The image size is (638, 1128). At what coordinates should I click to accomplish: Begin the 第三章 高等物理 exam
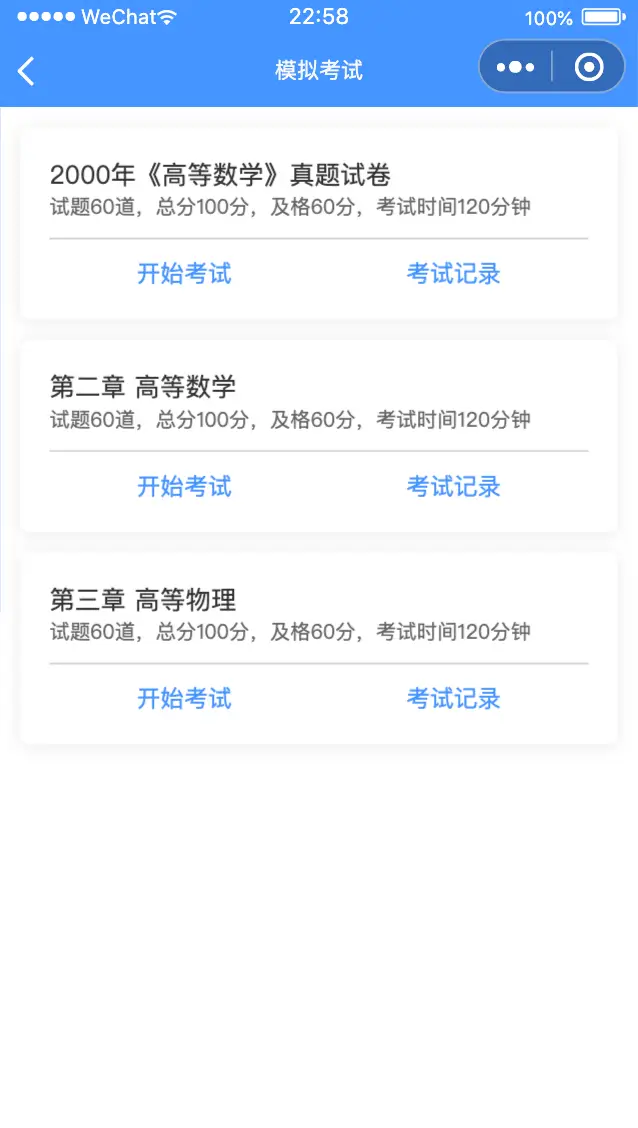pos(184,699)
